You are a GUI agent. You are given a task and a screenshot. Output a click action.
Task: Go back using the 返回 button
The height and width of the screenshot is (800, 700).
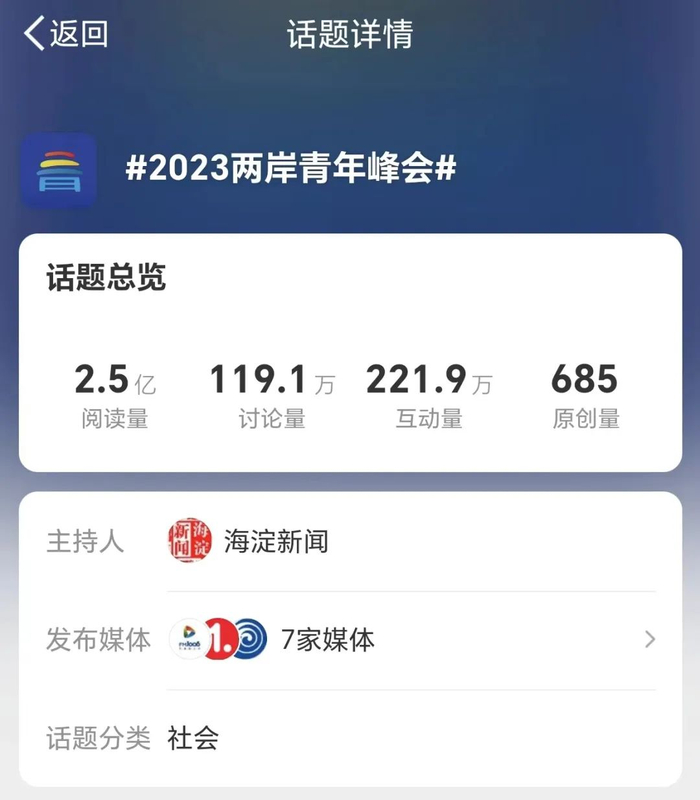pyautogui.click(x=66, y=34)
